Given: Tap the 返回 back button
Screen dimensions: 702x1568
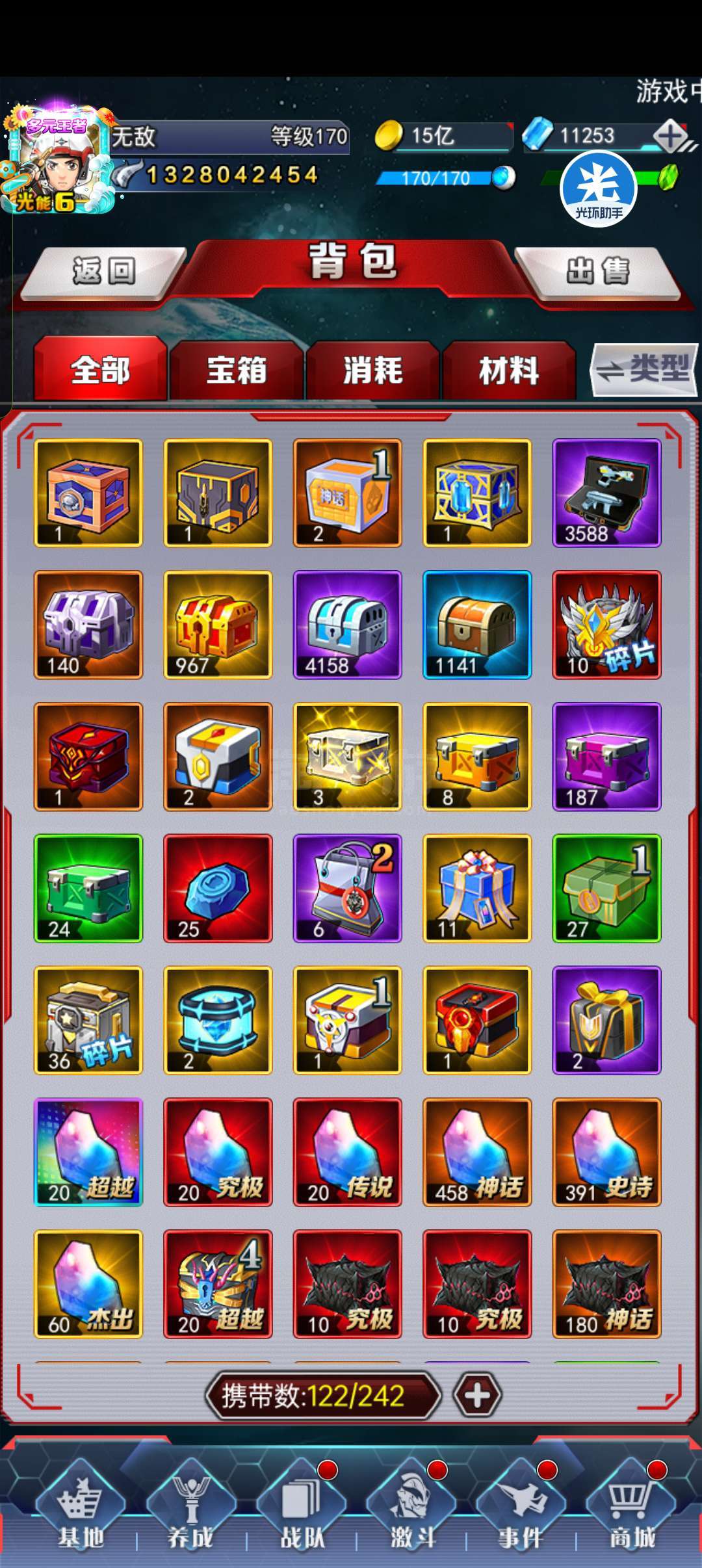Looking at the screenshot, I should tap(104, 272).
